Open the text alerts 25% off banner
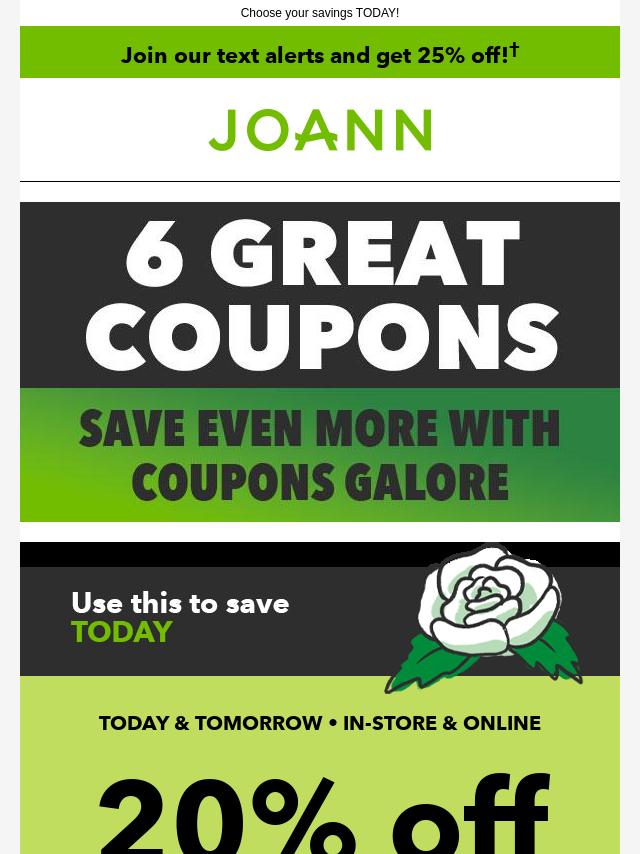Image resolution: width=640 pixels, height=854 pixels. point(320,54)
